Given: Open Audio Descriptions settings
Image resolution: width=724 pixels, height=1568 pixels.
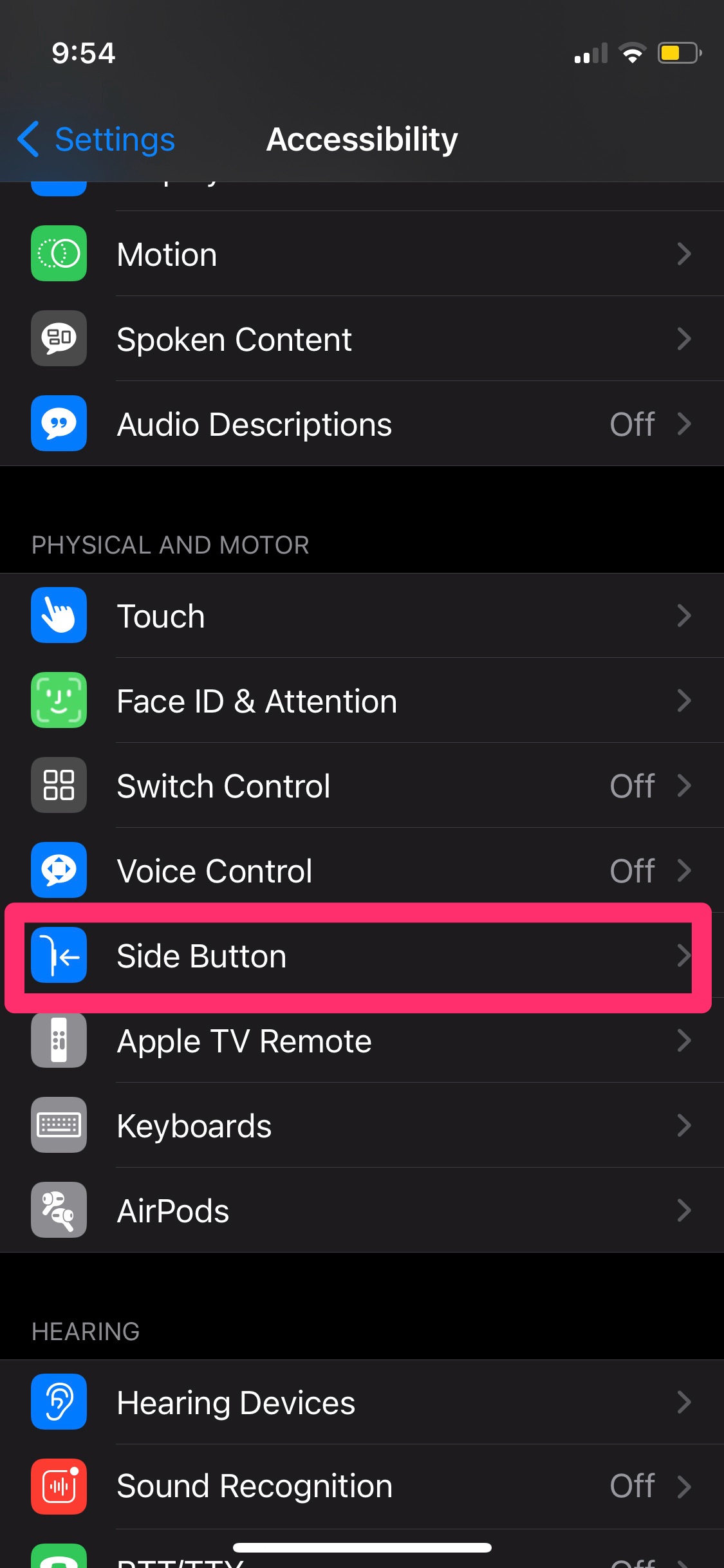Looking at the screenshot, I should tap(360, 424).
